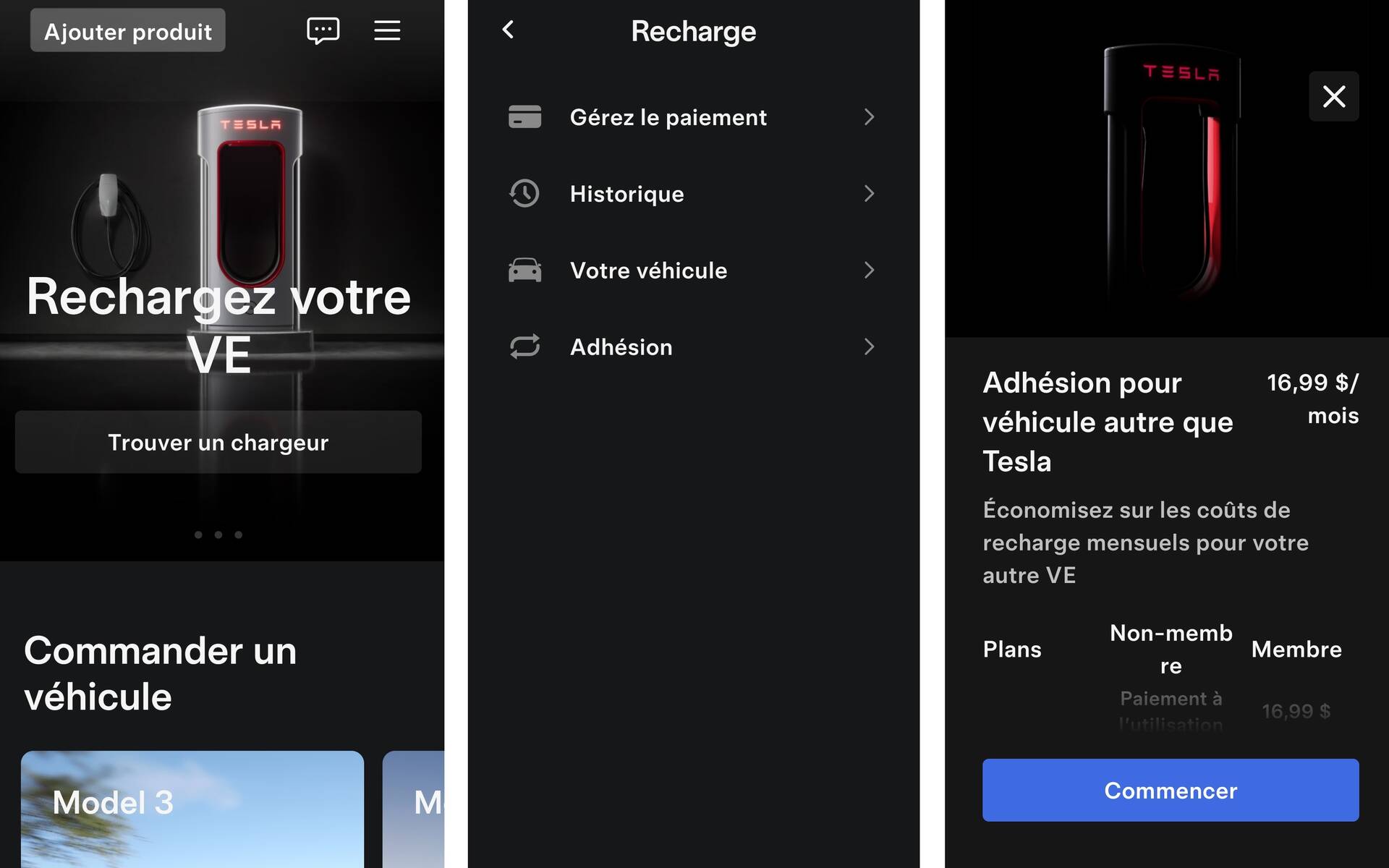The height and width of the screenshot is (868, 1389).
Task: Open the Adhésion row
Action: 692,347
